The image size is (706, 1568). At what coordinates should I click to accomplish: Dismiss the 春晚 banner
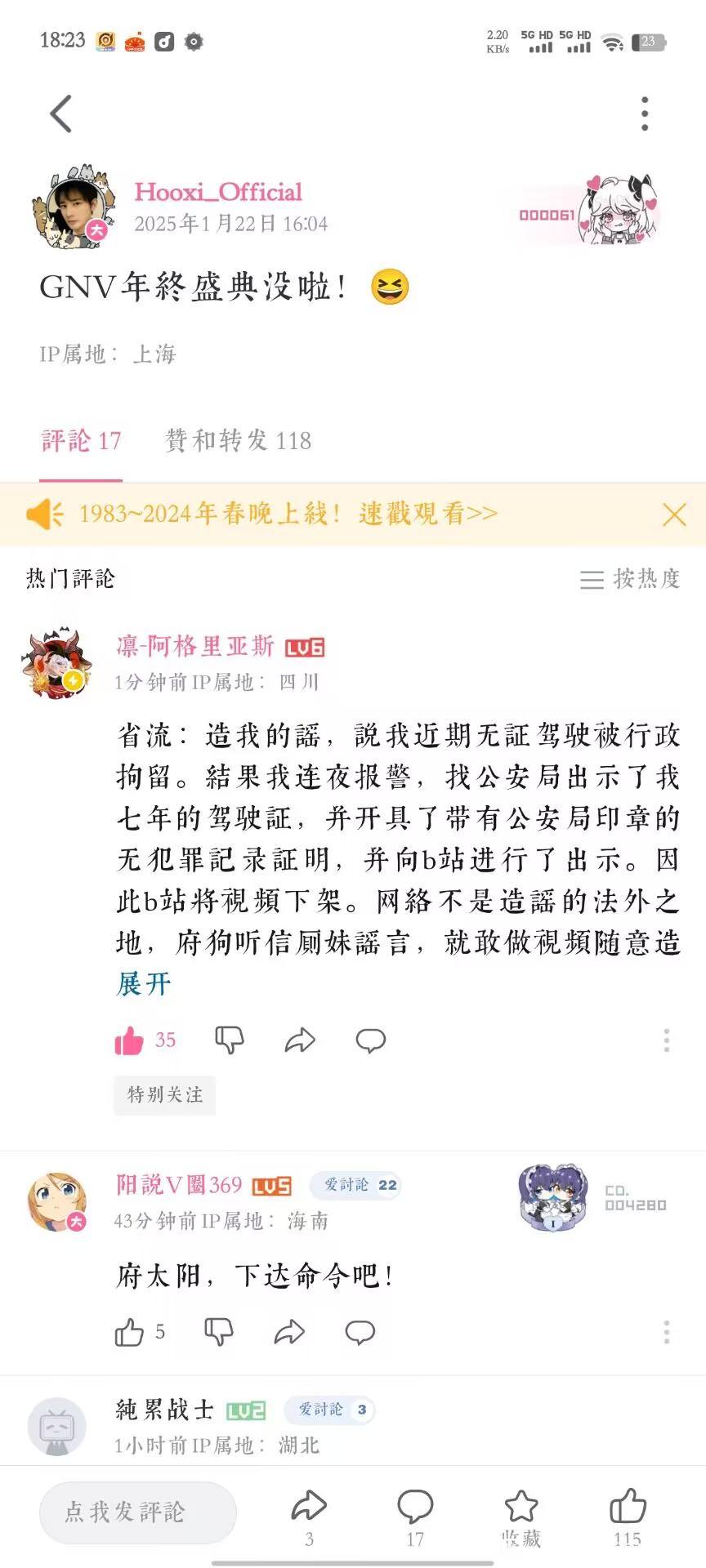[x=674, y=514]
